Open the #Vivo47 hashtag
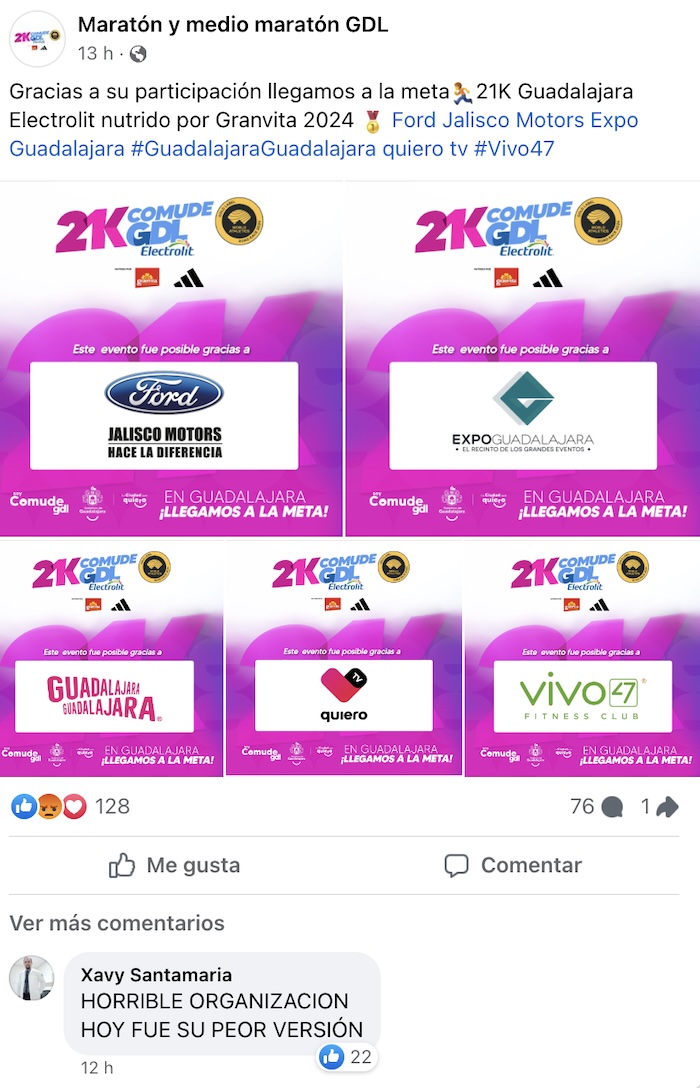Screen dimensions: 700x1088 tap(513, 149)
